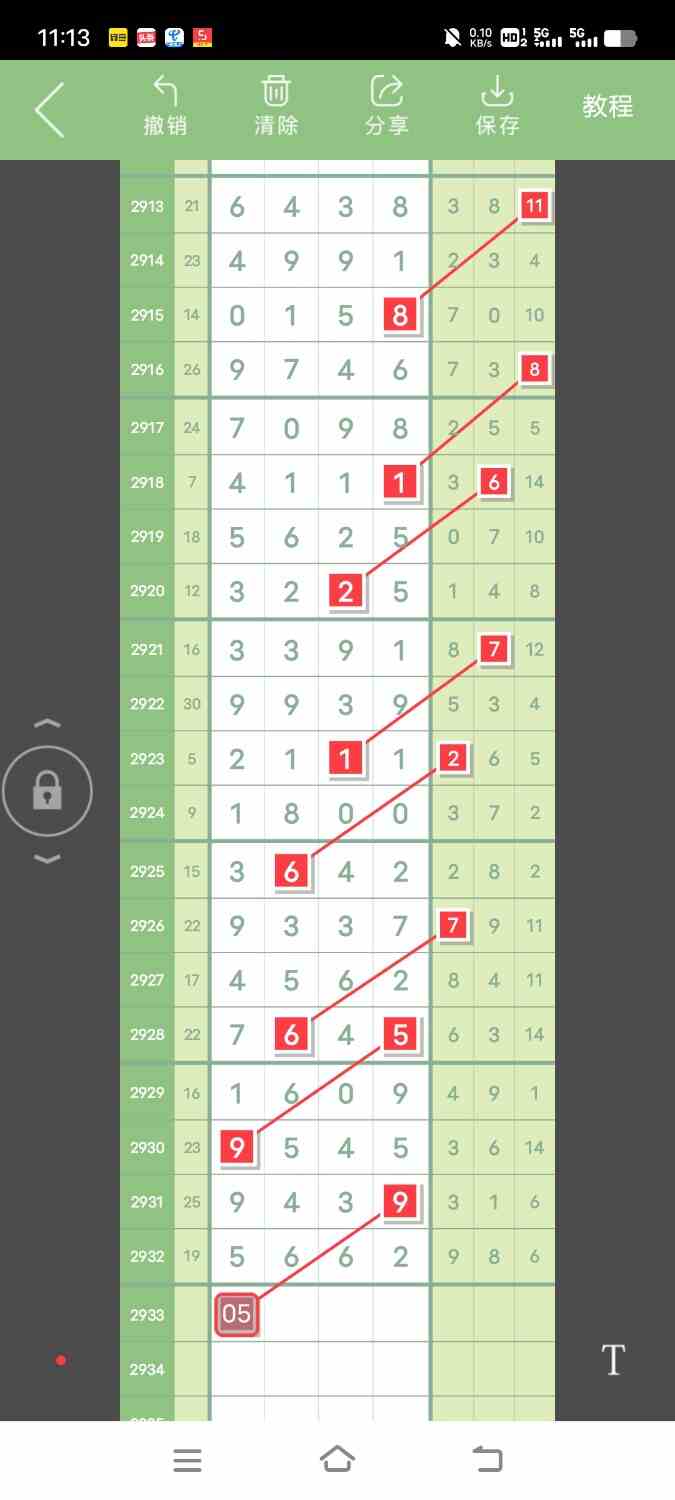
Task: Open the T text tool
Action: [613, 1359]
